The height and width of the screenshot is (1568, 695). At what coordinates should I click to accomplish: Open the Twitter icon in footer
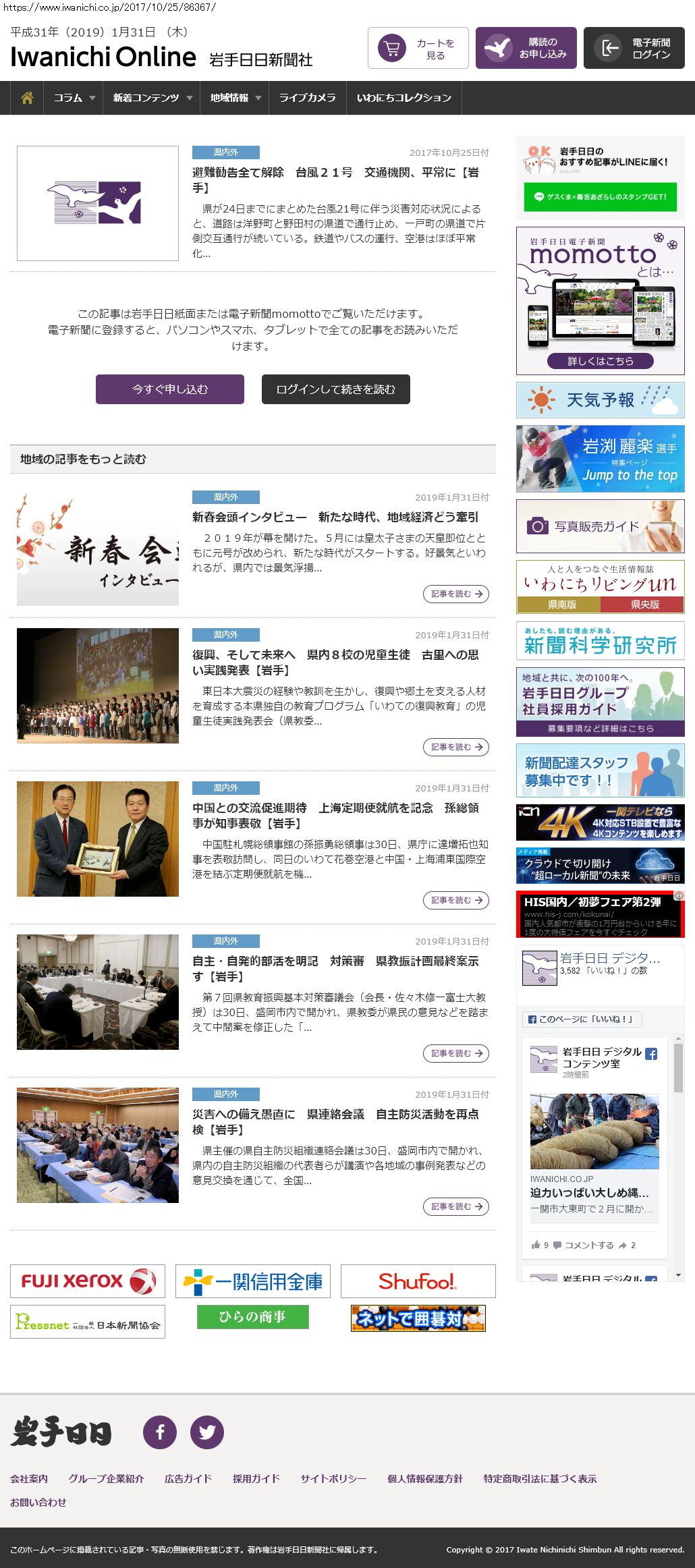pos(206,1432)
